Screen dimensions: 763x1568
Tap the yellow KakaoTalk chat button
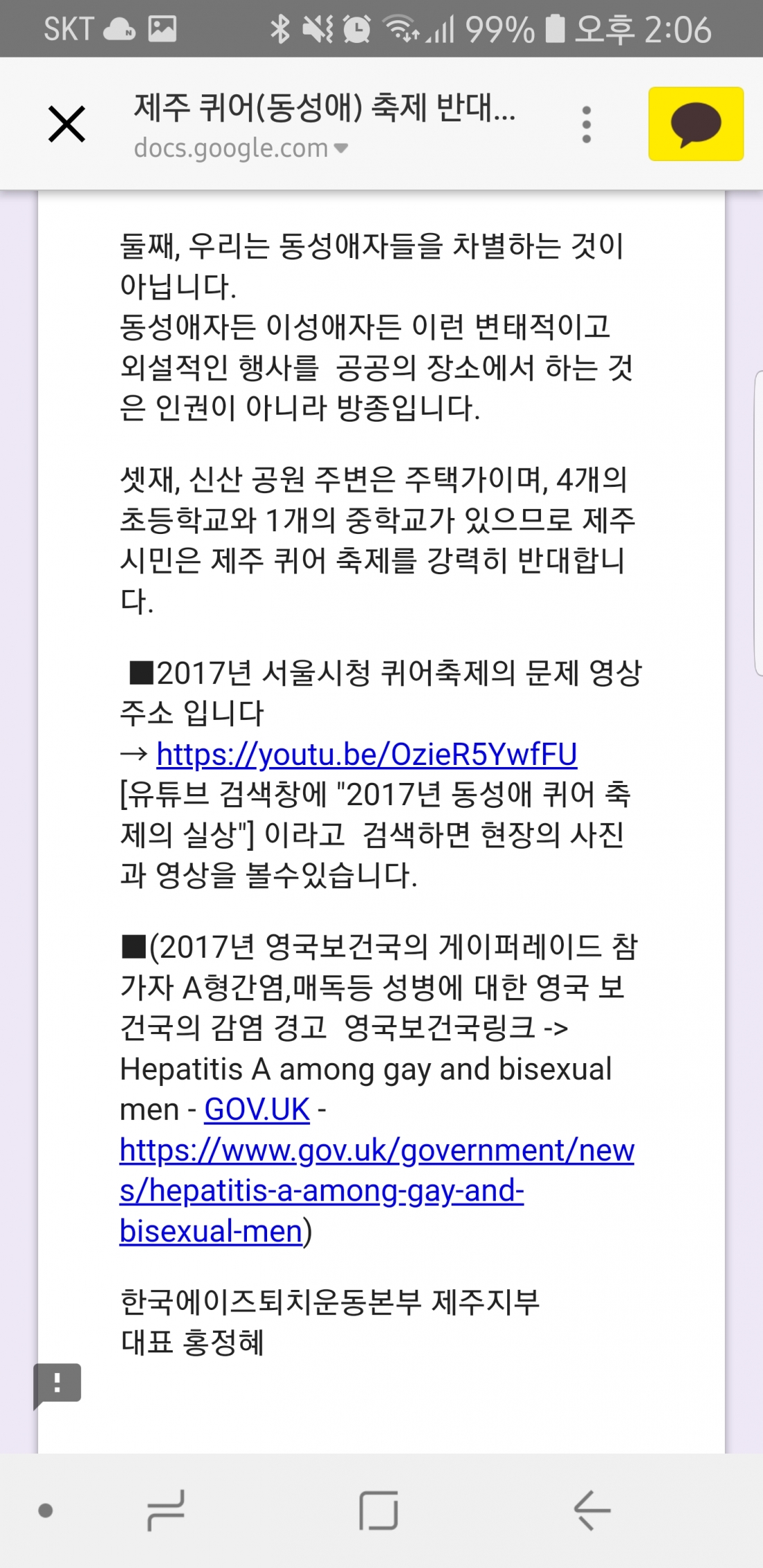coord(696,124)
